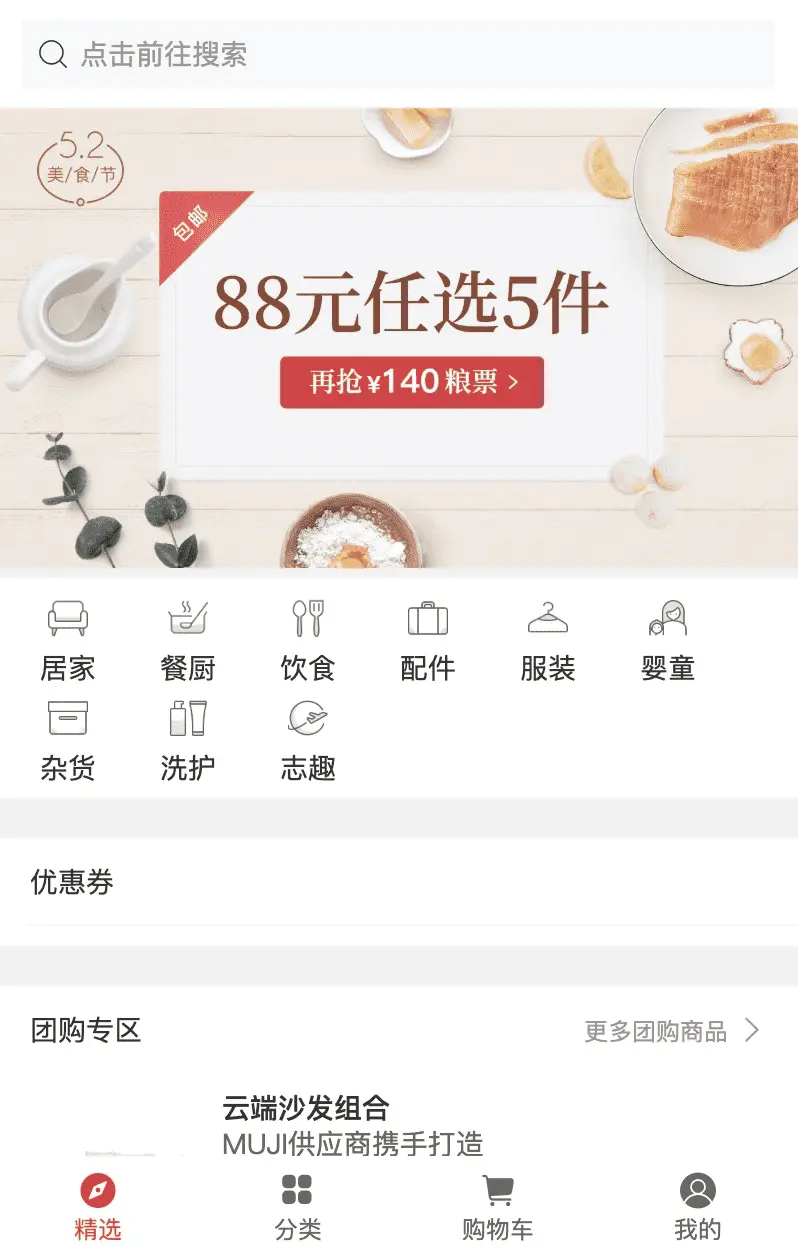The width and height of the screenshot is (798, 1252).
Task: Tap the search box 点击前往搜索
Action: [x=398, y=54]
